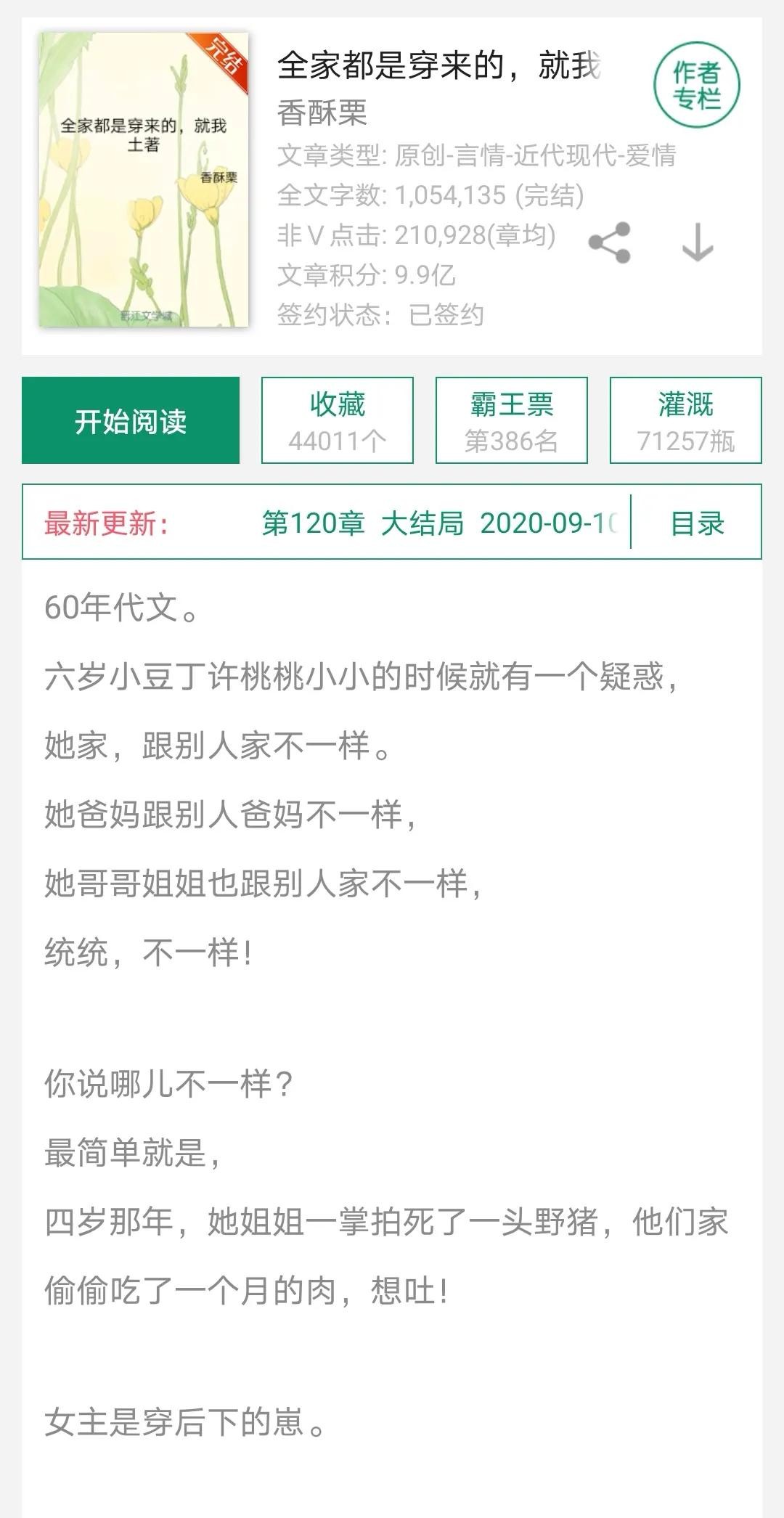
Task: Open author 香酥栗's name link
Action: pos(322,113)
